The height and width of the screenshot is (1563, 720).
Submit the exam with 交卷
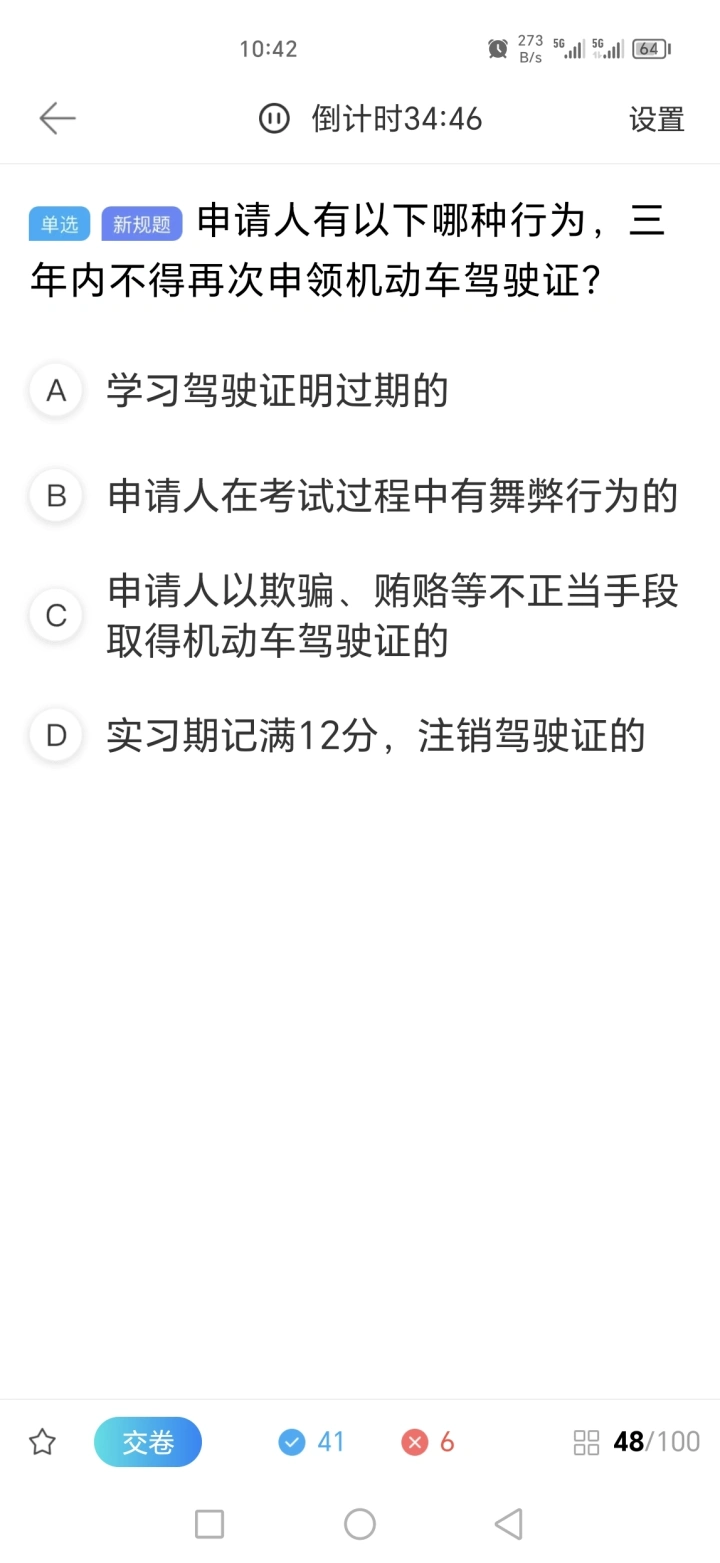click(148, 1442)
